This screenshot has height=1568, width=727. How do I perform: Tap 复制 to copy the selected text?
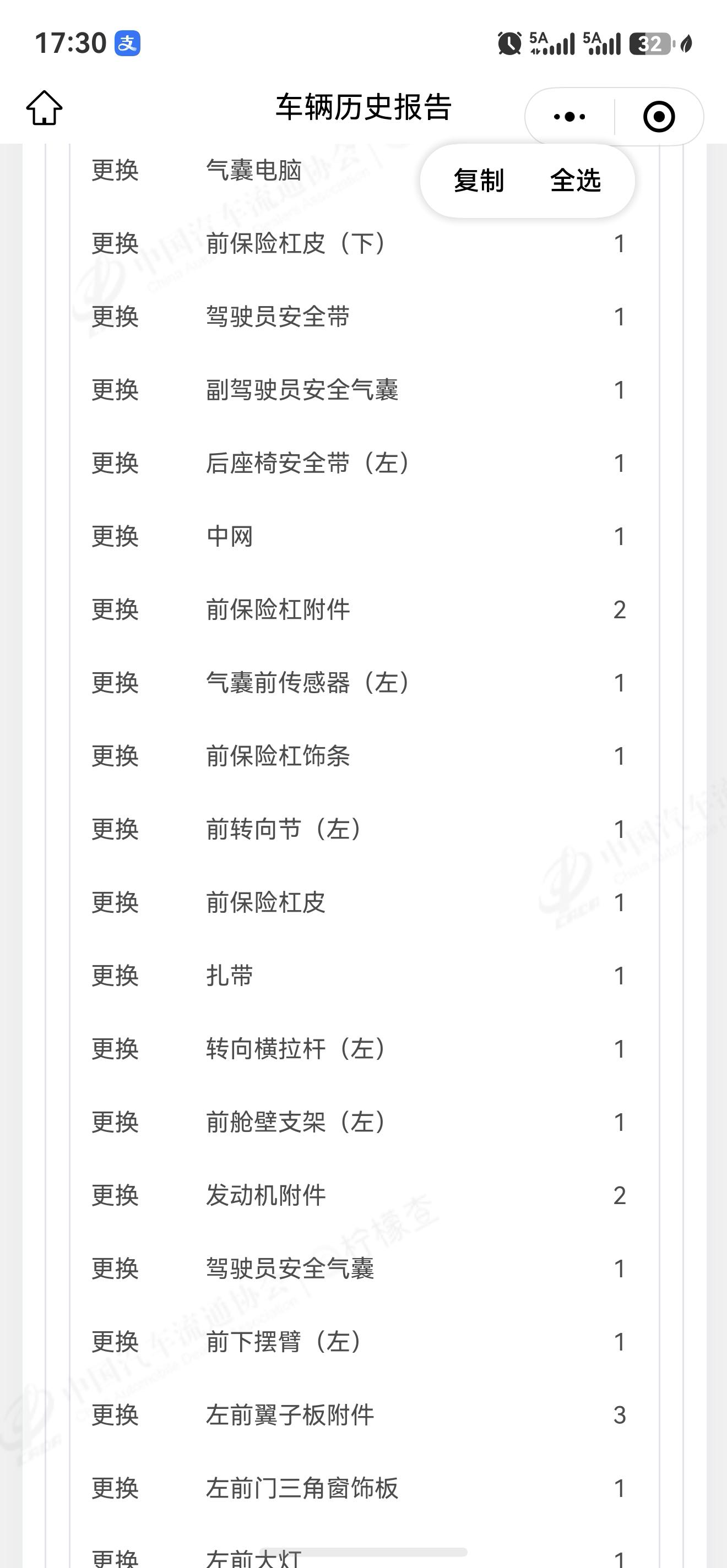479,181
